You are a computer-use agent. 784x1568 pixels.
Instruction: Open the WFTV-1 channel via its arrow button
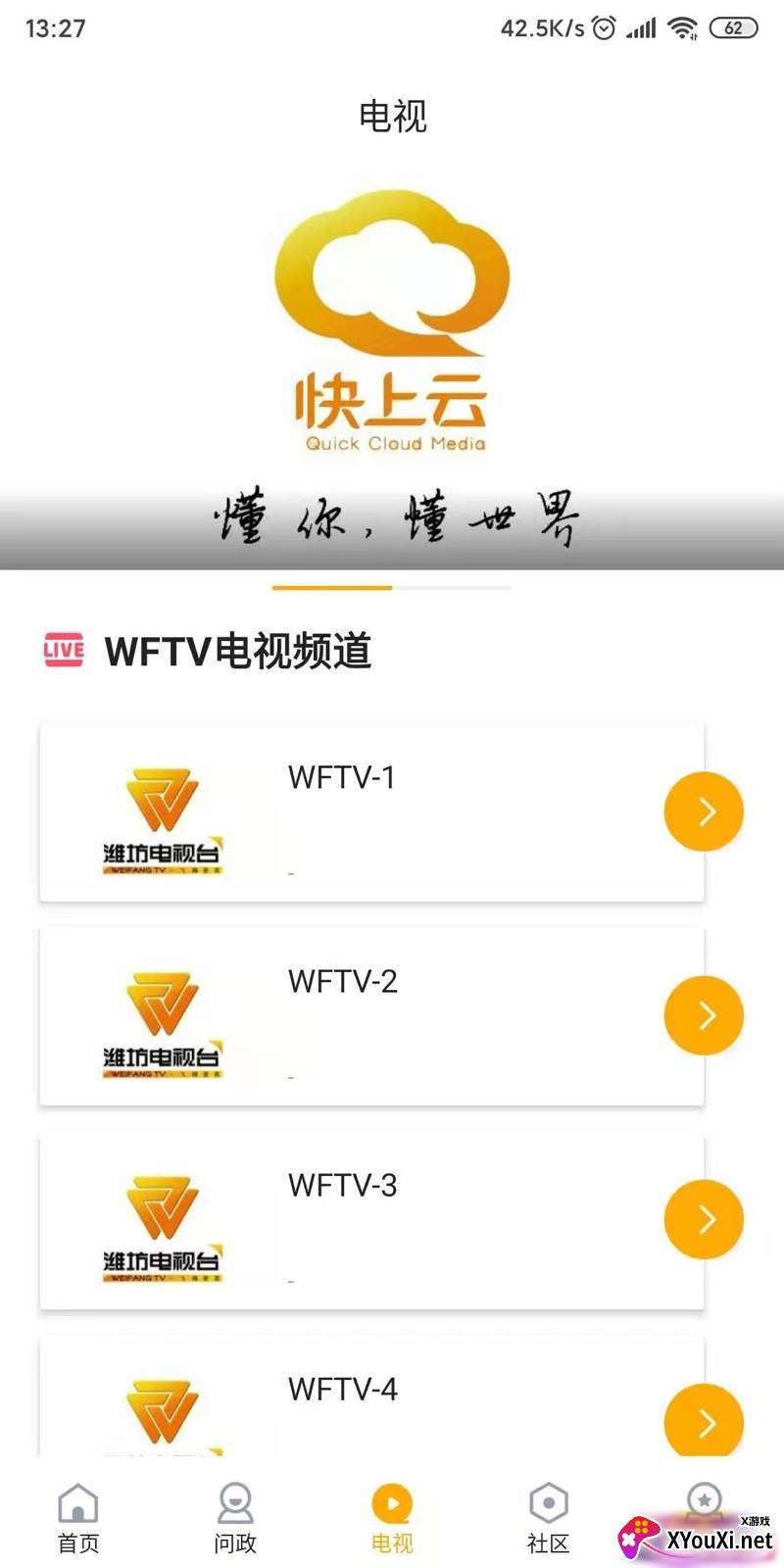point(704,811)
